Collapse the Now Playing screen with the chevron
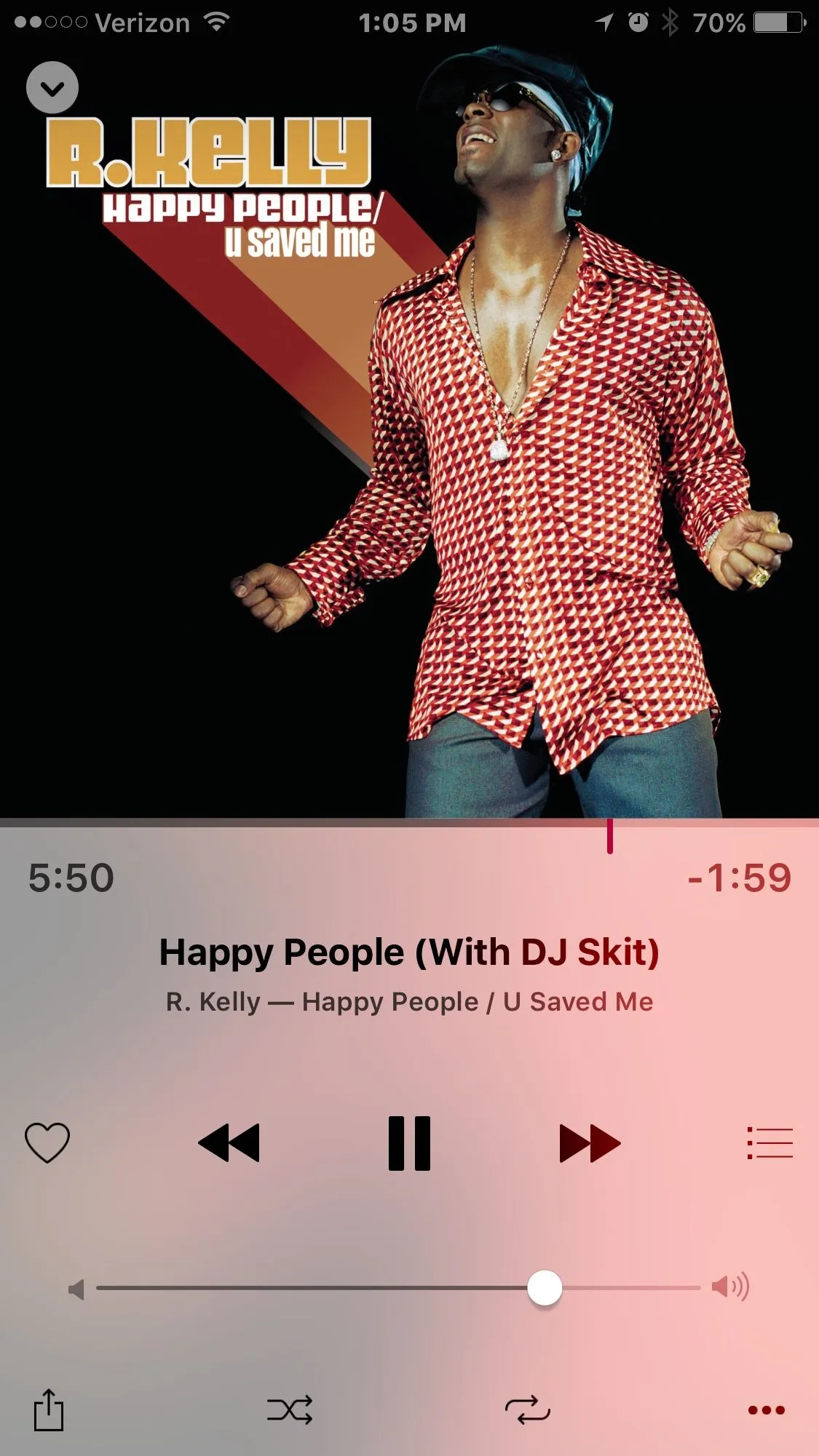 click(52, 88)
